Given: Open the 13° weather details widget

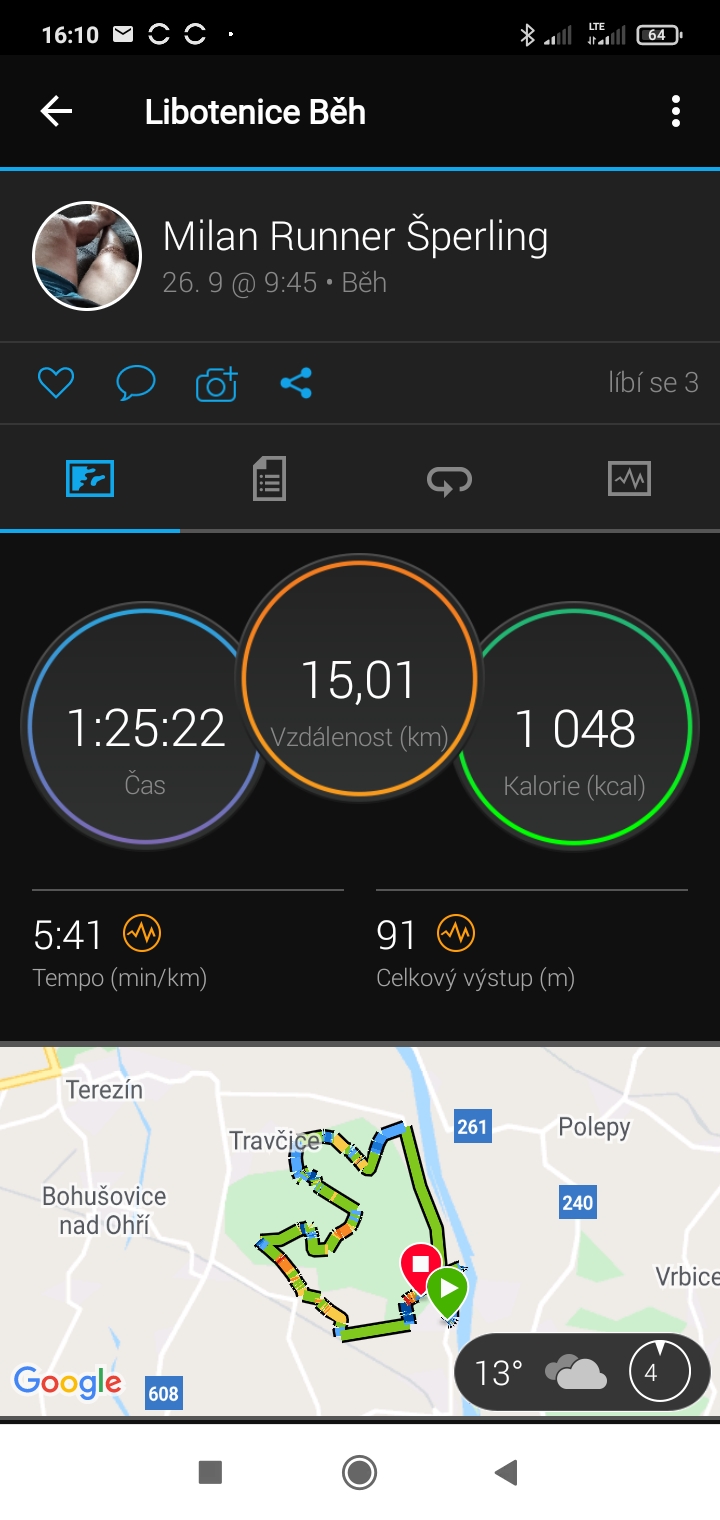Looking at the screenshot, I should [x=582, y=1372].
